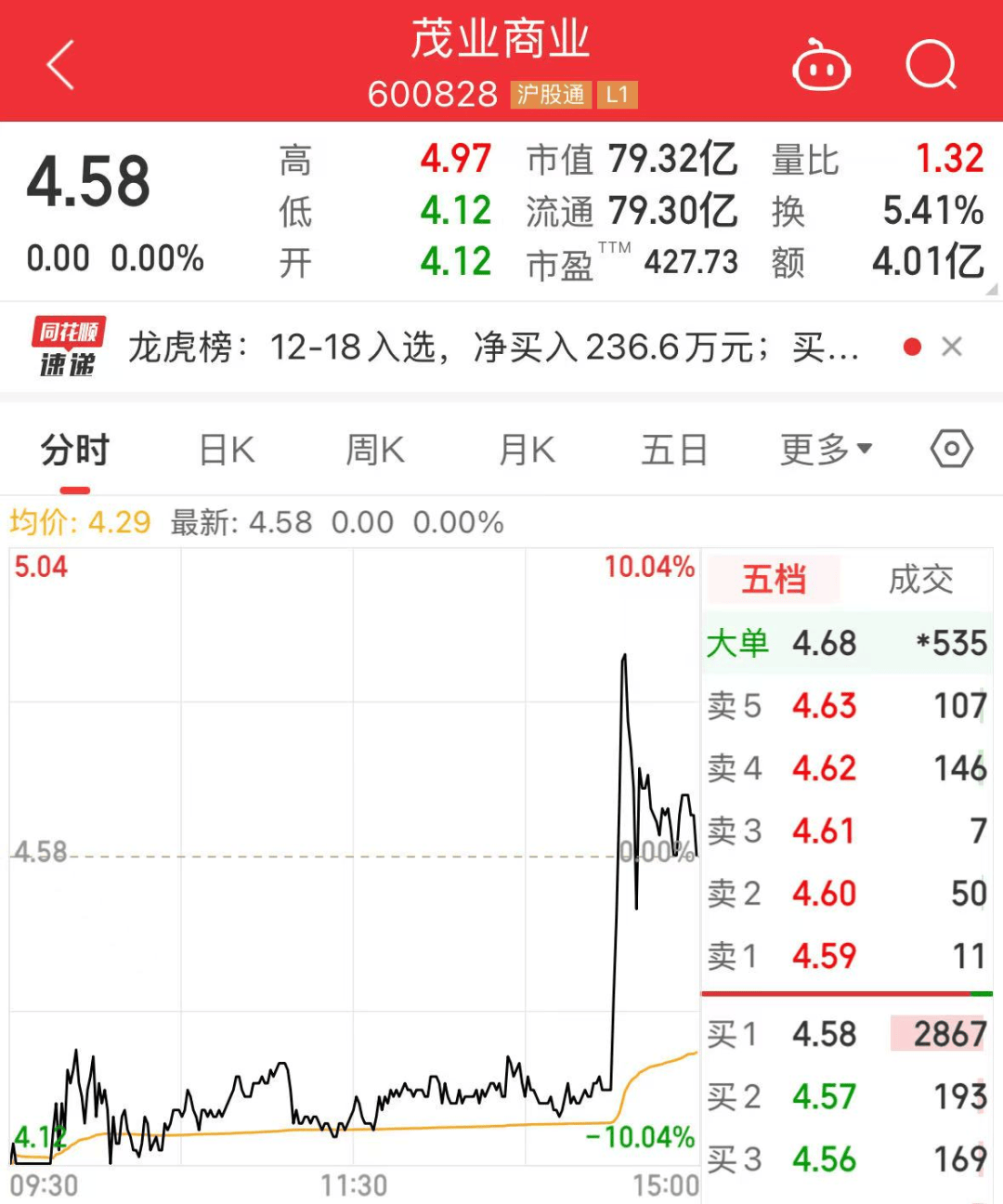
Task: Toggle to the 成交 transaction list
Action: pos(920,579)
